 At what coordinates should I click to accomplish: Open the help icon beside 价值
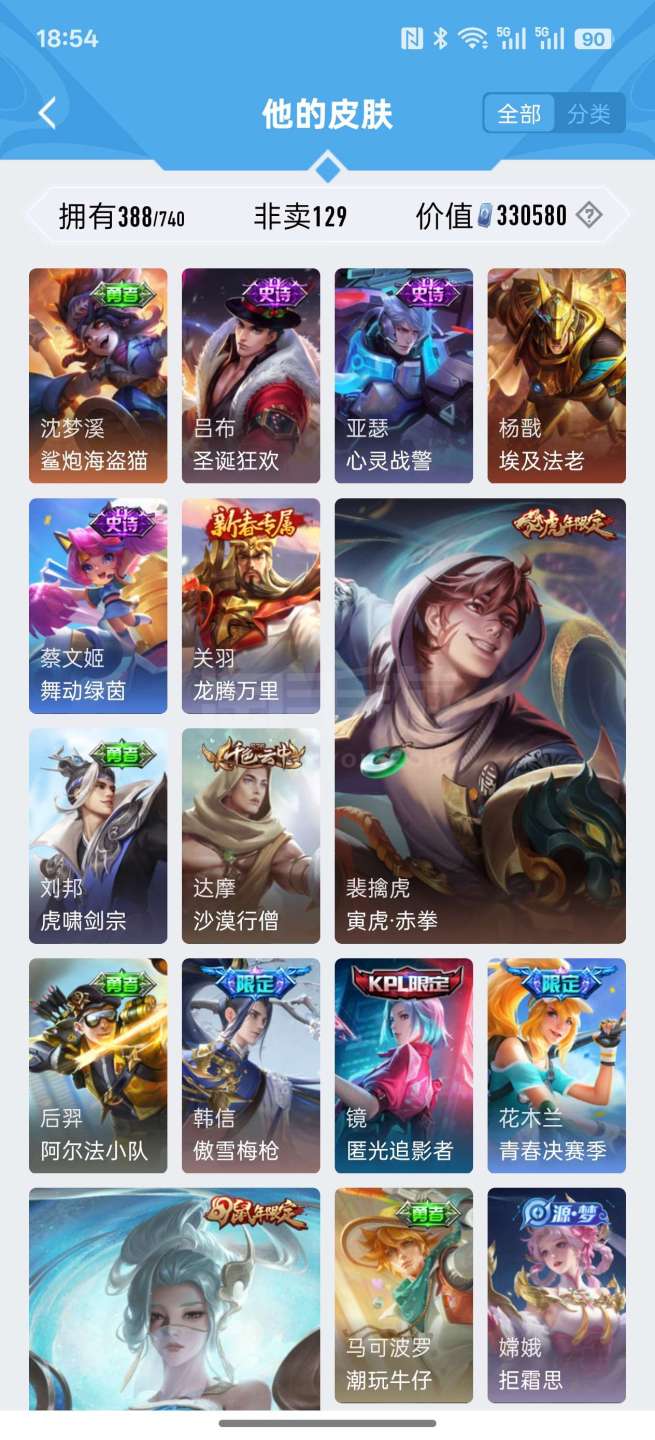(x=589, y=215)
